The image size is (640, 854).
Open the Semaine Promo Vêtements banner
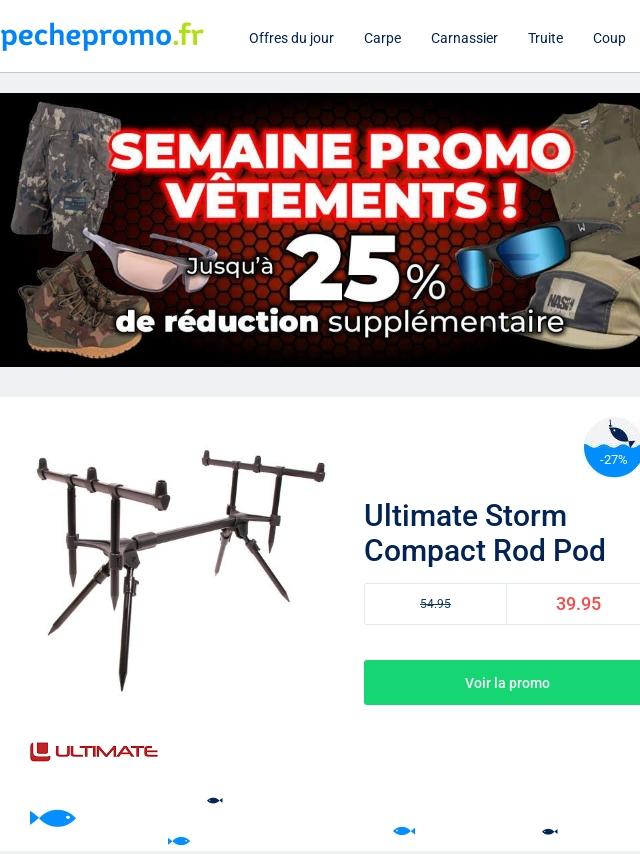pos(320,230)
